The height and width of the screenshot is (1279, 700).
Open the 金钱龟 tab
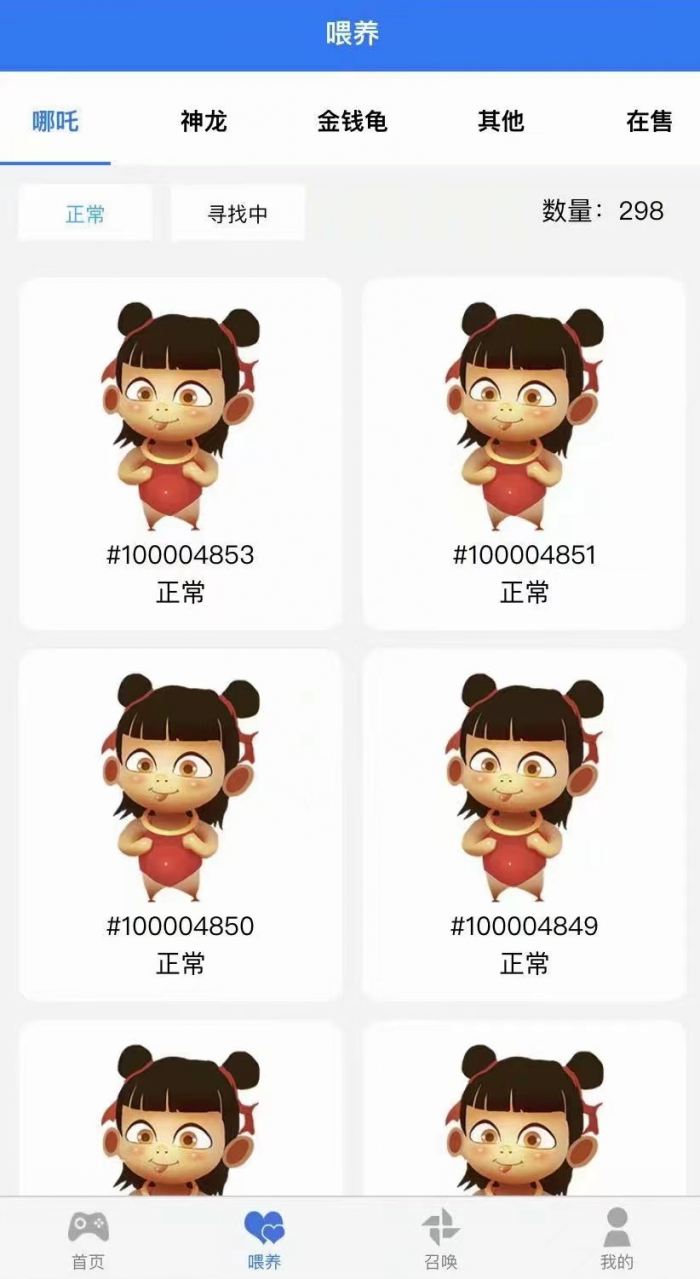[352, 121]
